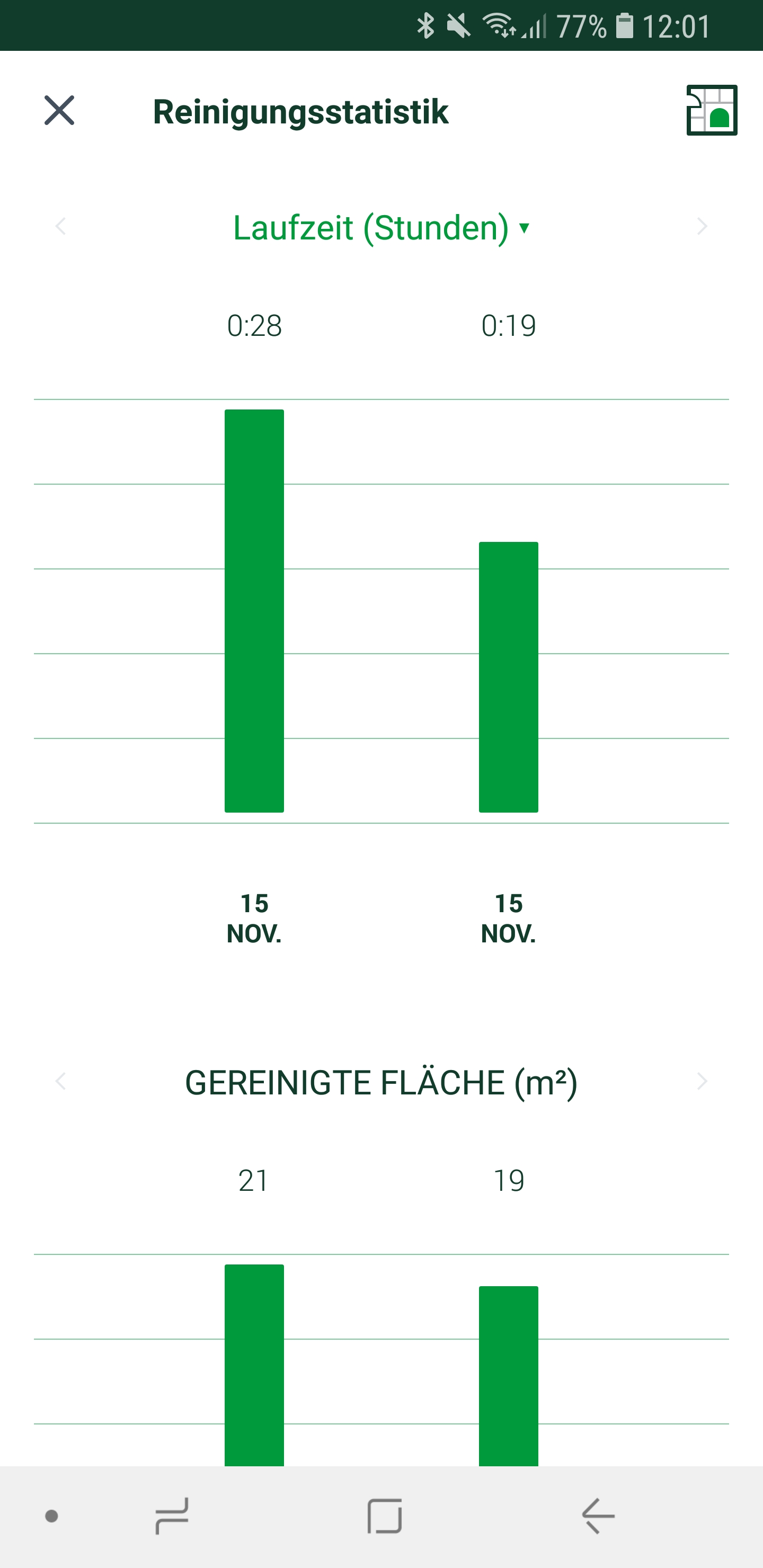Go to previous Laufzeit chart page
763x1568 pixels.
pos(61,226)
